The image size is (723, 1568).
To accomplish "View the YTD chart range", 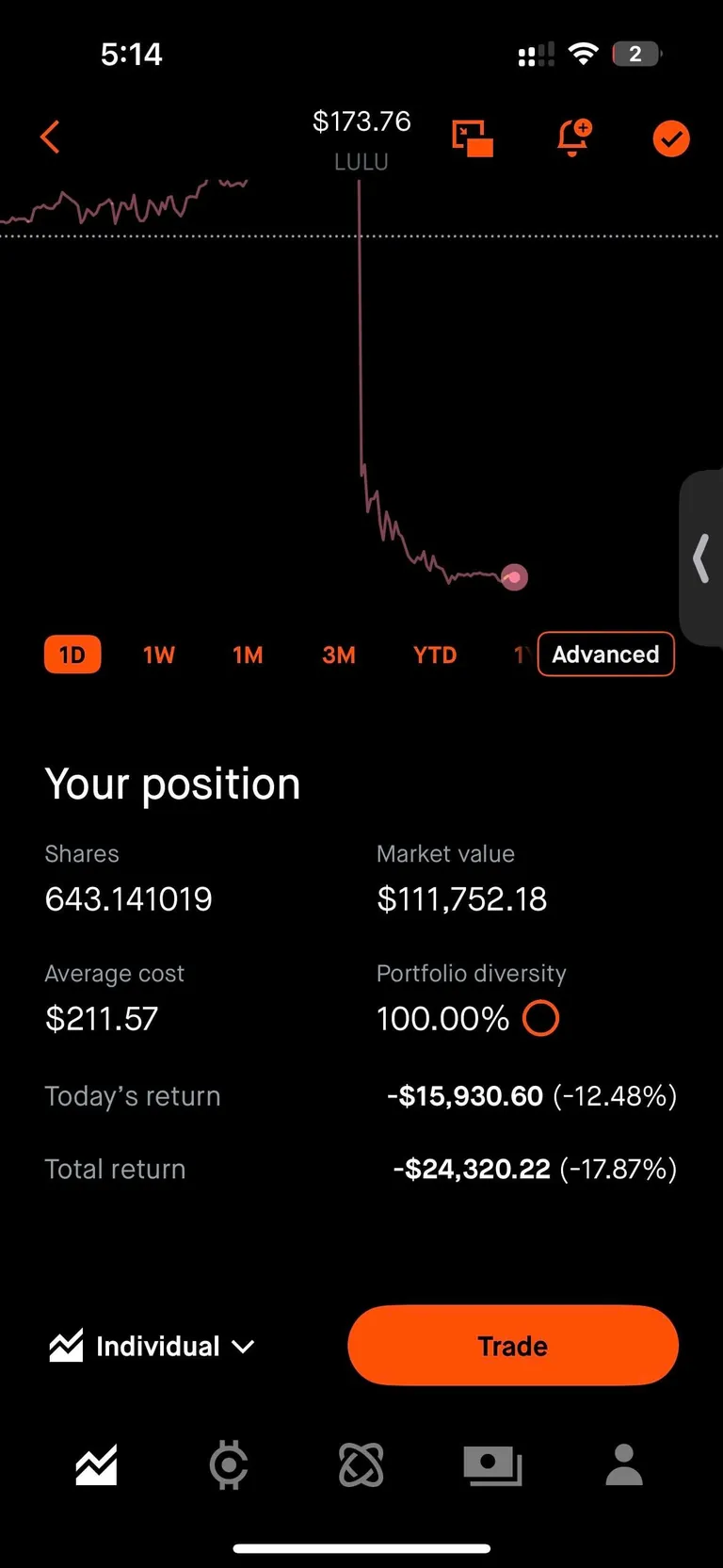I will [435, 655].
